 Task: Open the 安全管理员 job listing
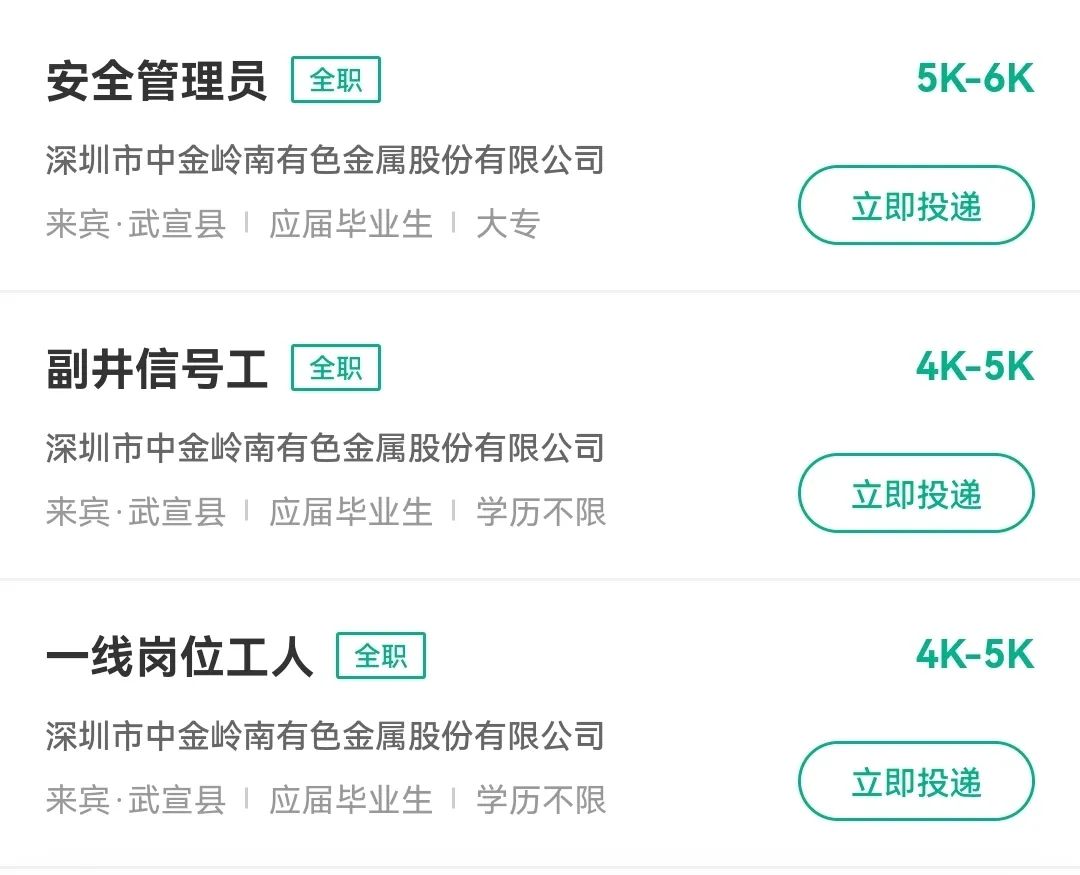pos(157,82)
